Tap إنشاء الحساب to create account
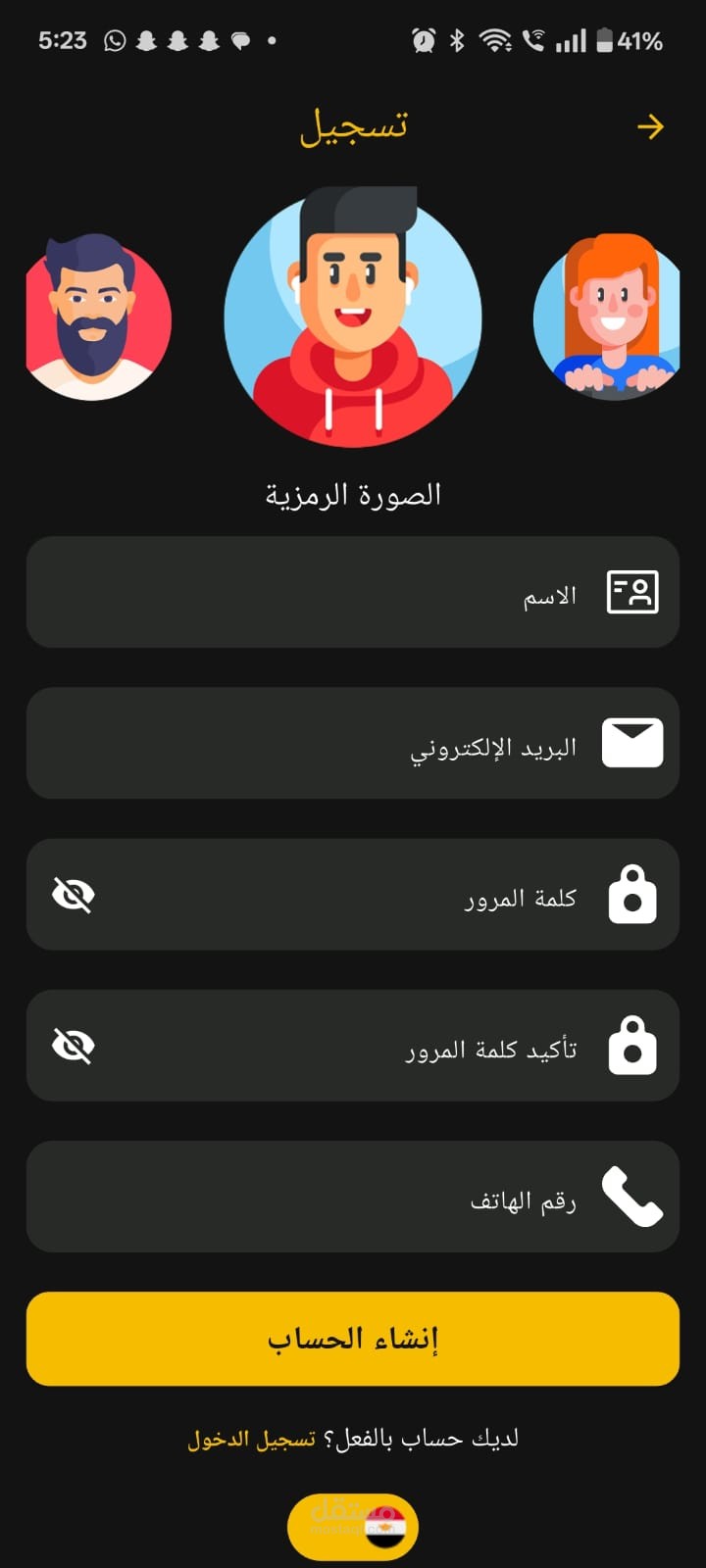The width and height of the screenshot is (706, 1568). pyautogui.click(x=353, y=1339)
